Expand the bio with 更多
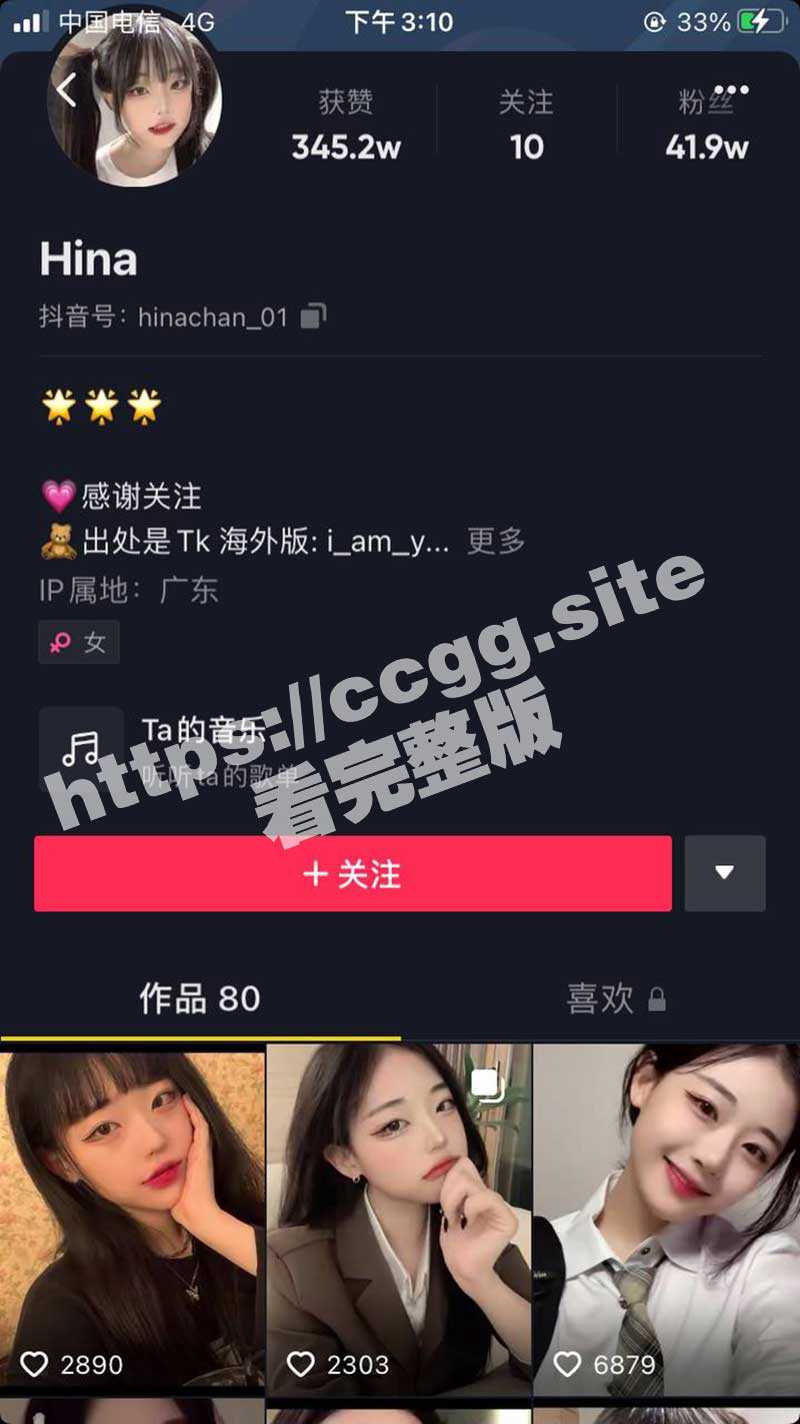 pos(495,541)
